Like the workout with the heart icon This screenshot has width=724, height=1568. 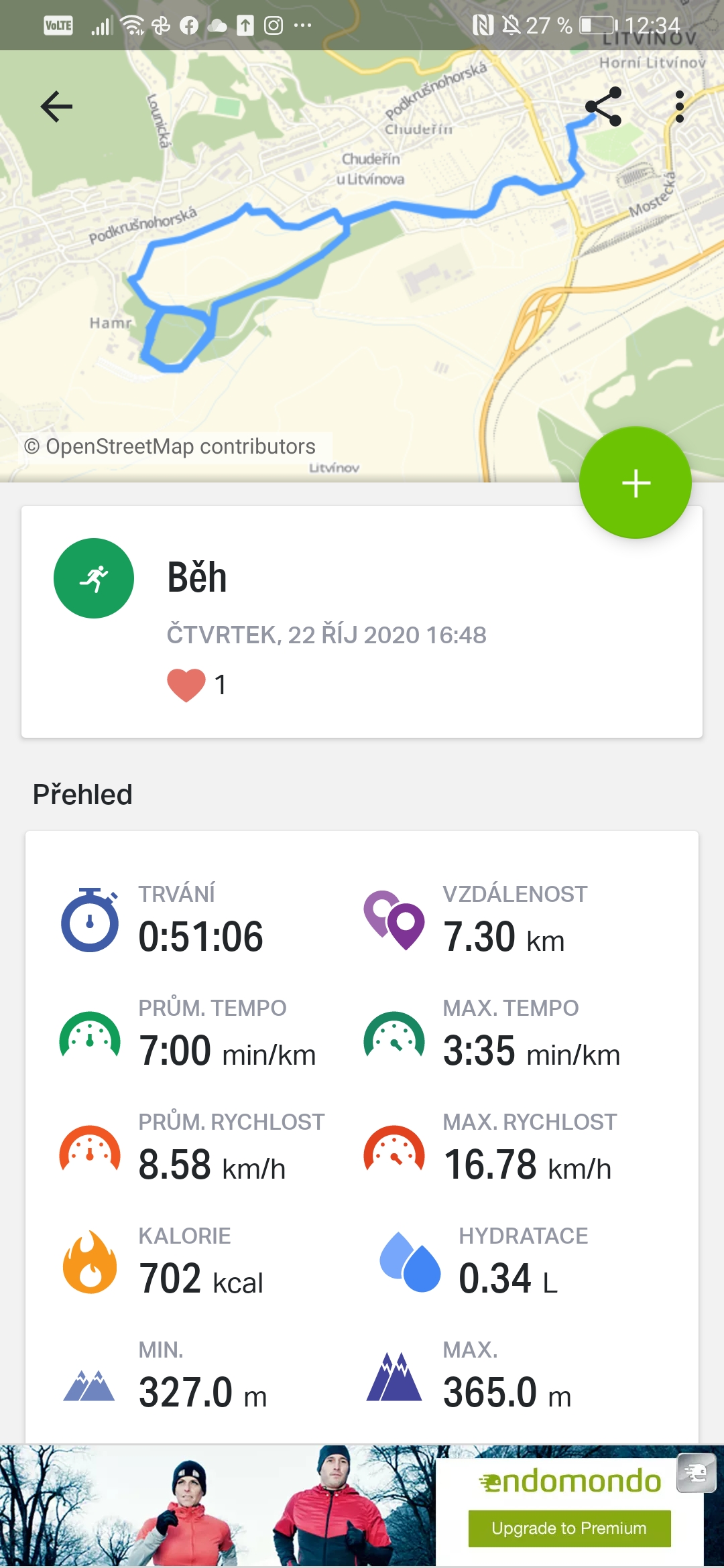click(x=186, y=685)
